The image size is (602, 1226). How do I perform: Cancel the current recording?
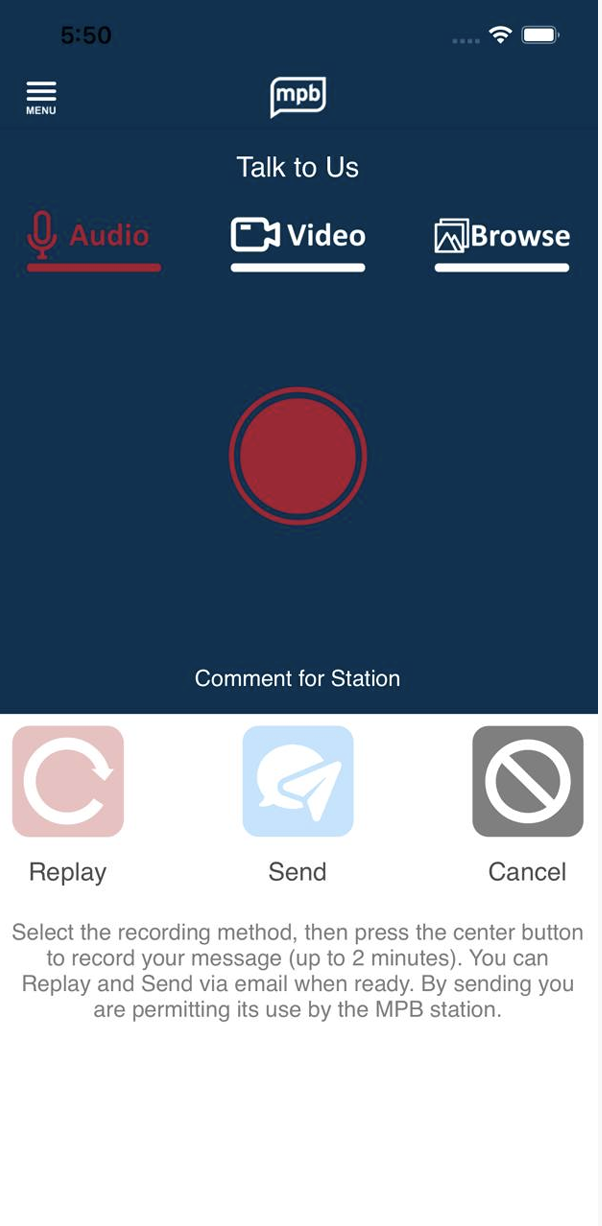(x=527, y=781)
